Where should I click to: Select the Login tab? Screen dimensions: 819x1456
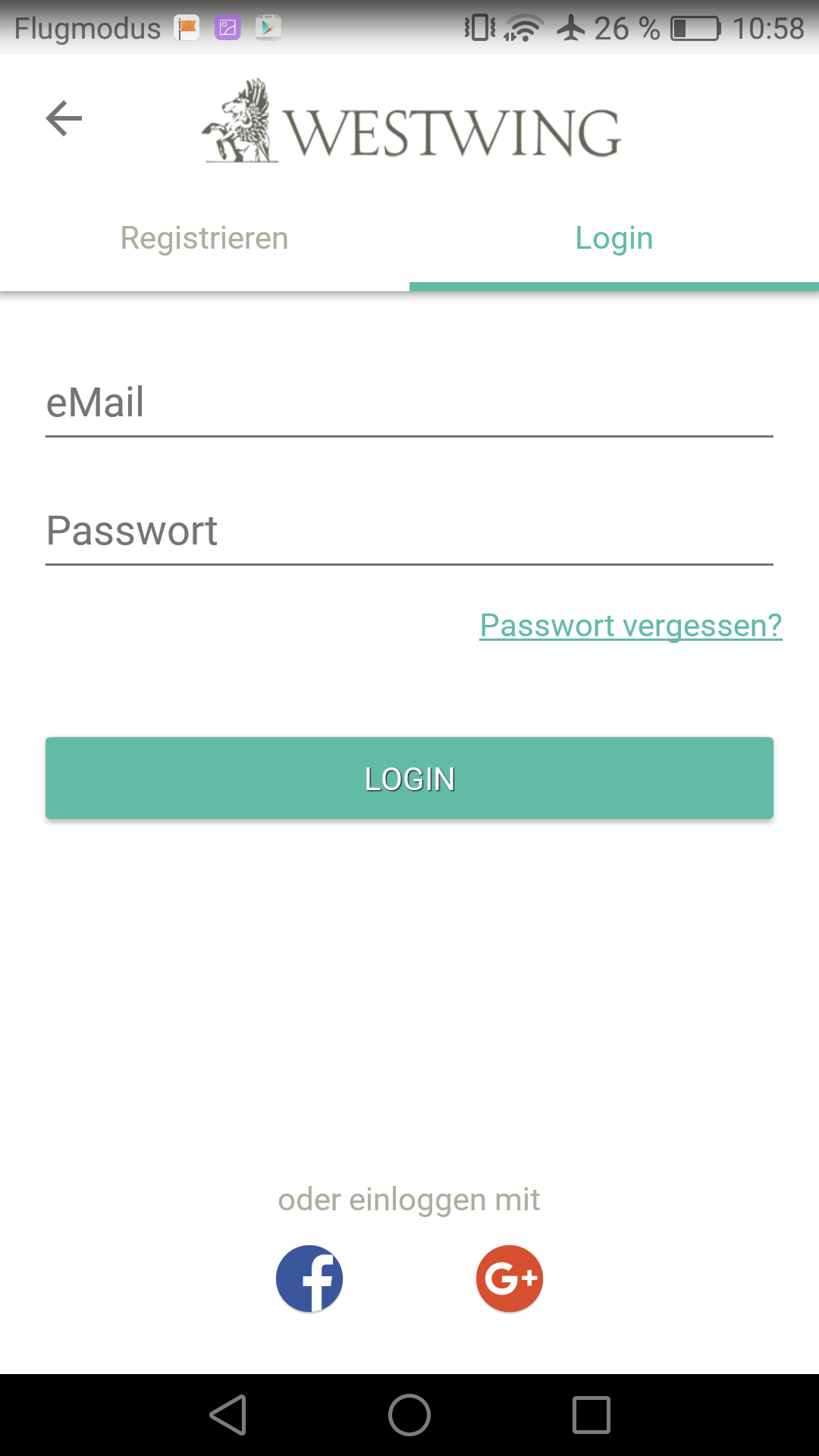(x=614, y=238)
